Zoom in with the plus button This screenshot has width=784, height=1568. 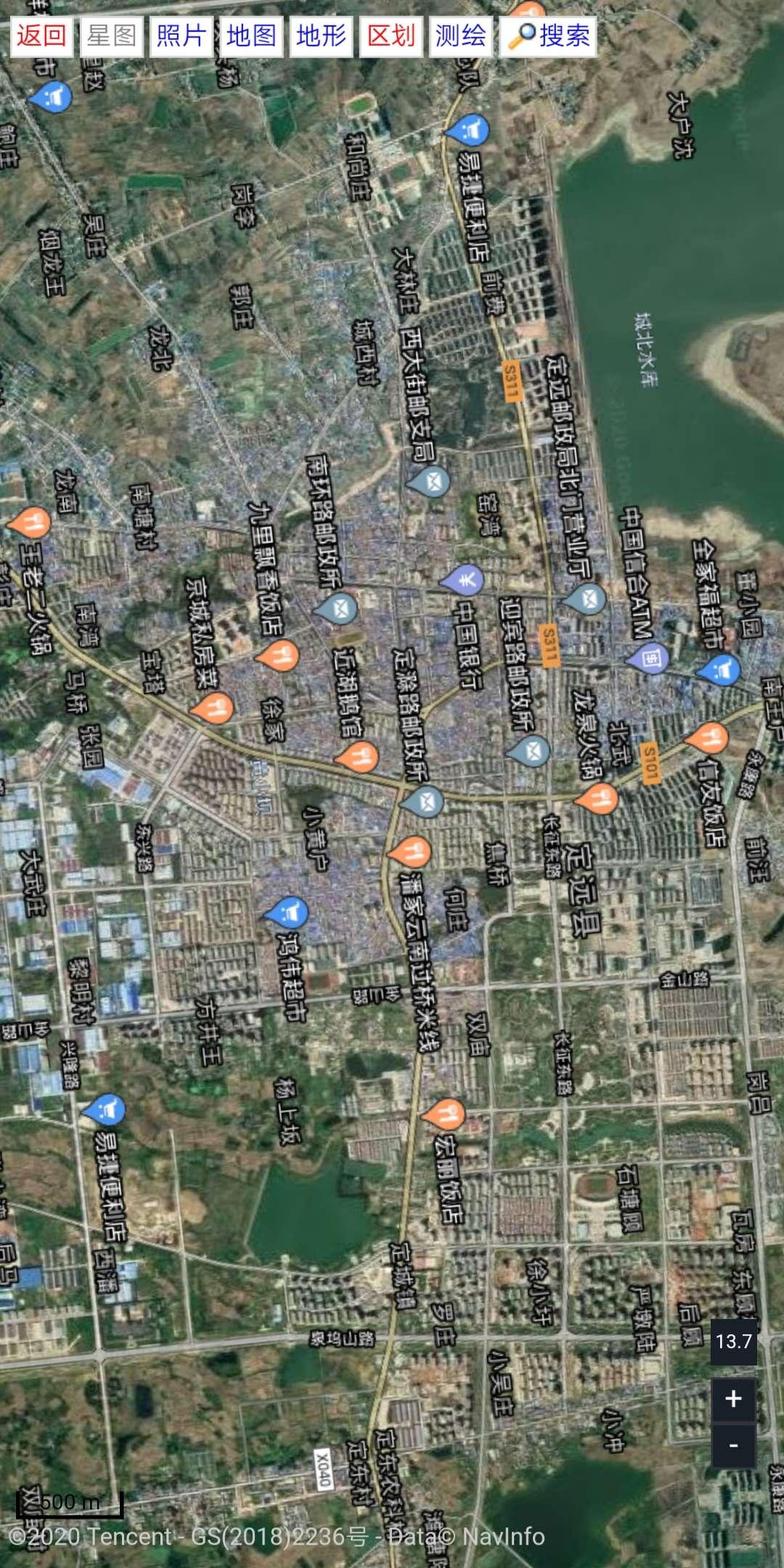click(733, 1399)
